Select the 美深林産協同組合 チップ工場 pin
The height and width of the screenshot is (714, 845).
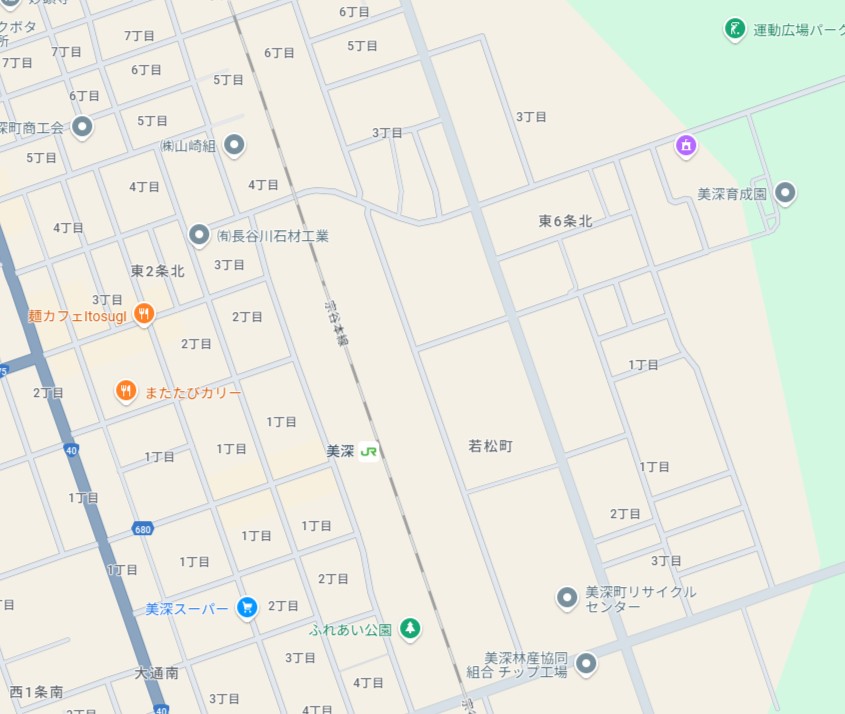(x=586, y=663)
